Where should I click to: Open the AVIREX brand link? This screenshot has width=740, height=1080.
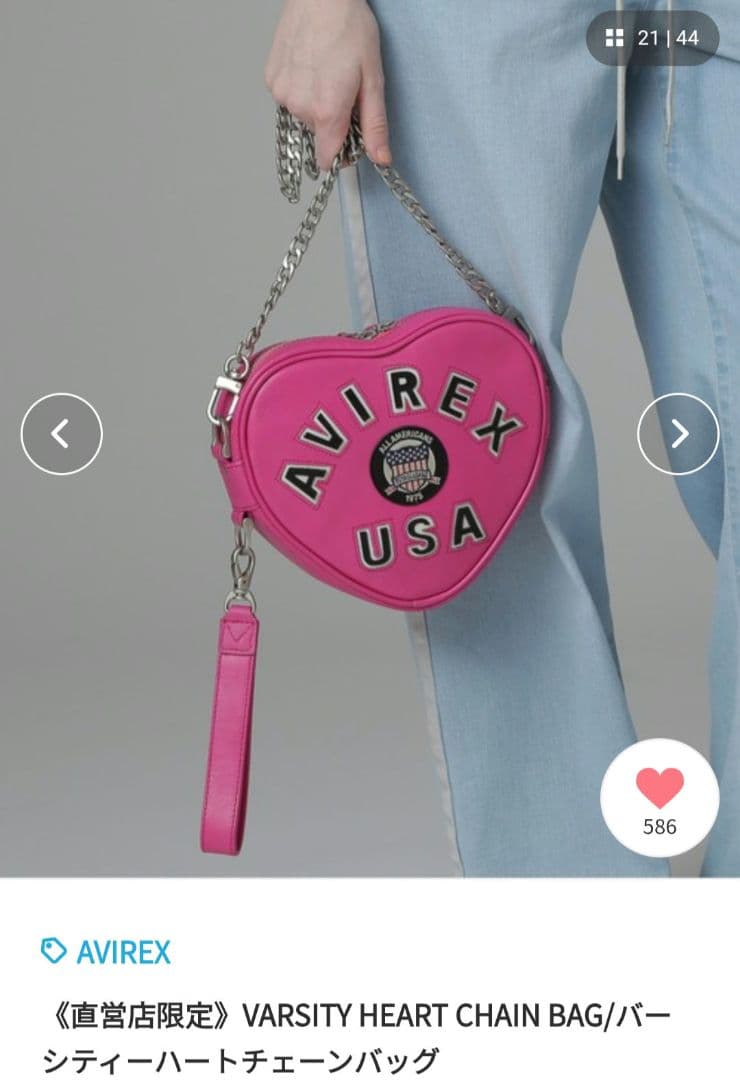(x=106, y=951)
